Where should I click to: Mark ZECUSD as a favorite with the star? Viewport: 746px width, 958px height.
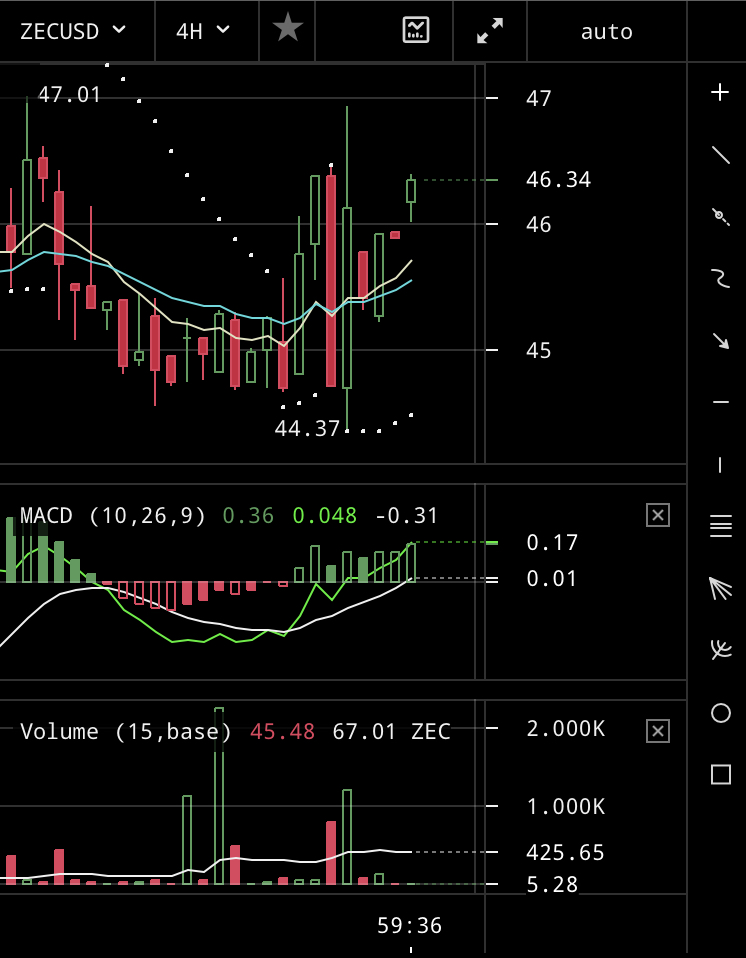[x=288, y=29]
